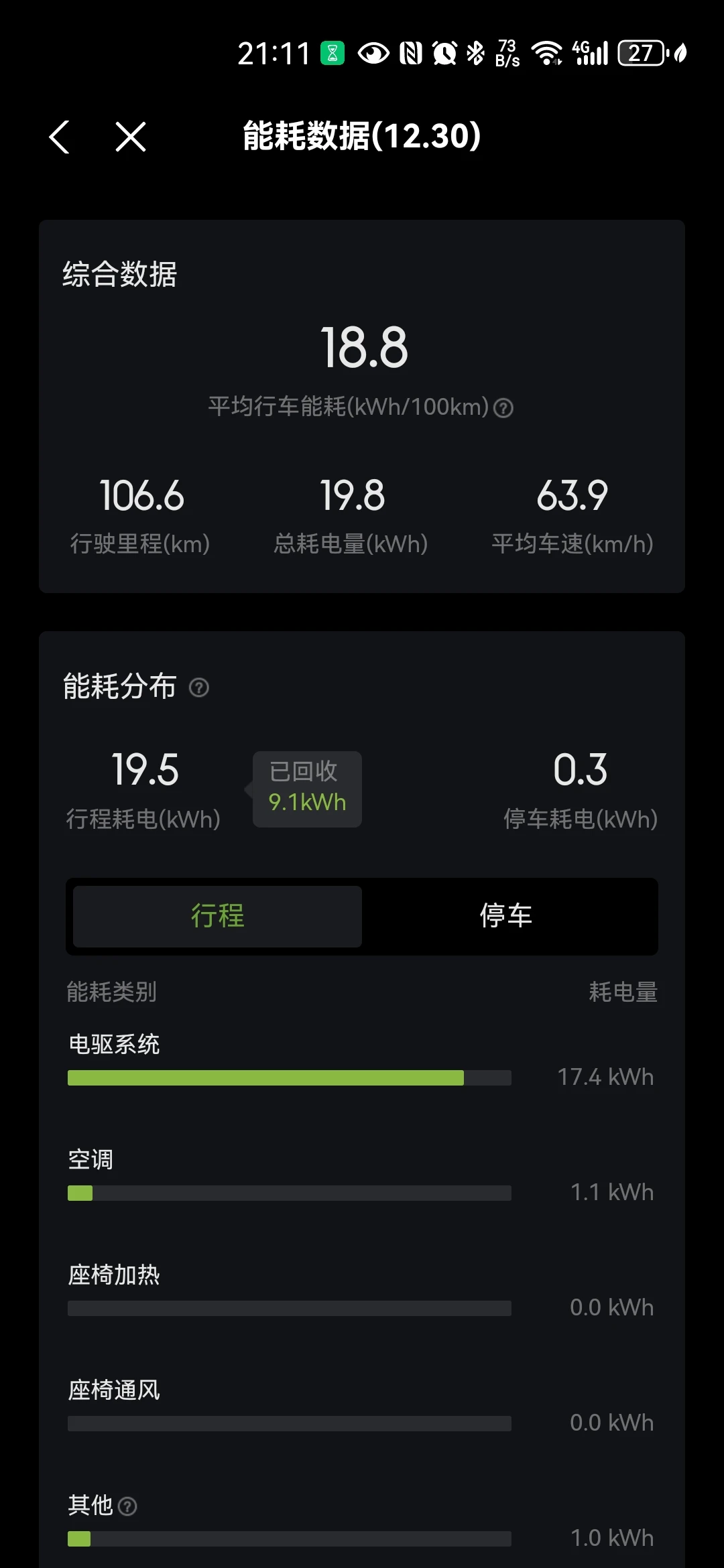This screenshot has height=1568, width=724.
Task: Select the 行程 tab
Action: pyautogui.click(x=217, y=916)
